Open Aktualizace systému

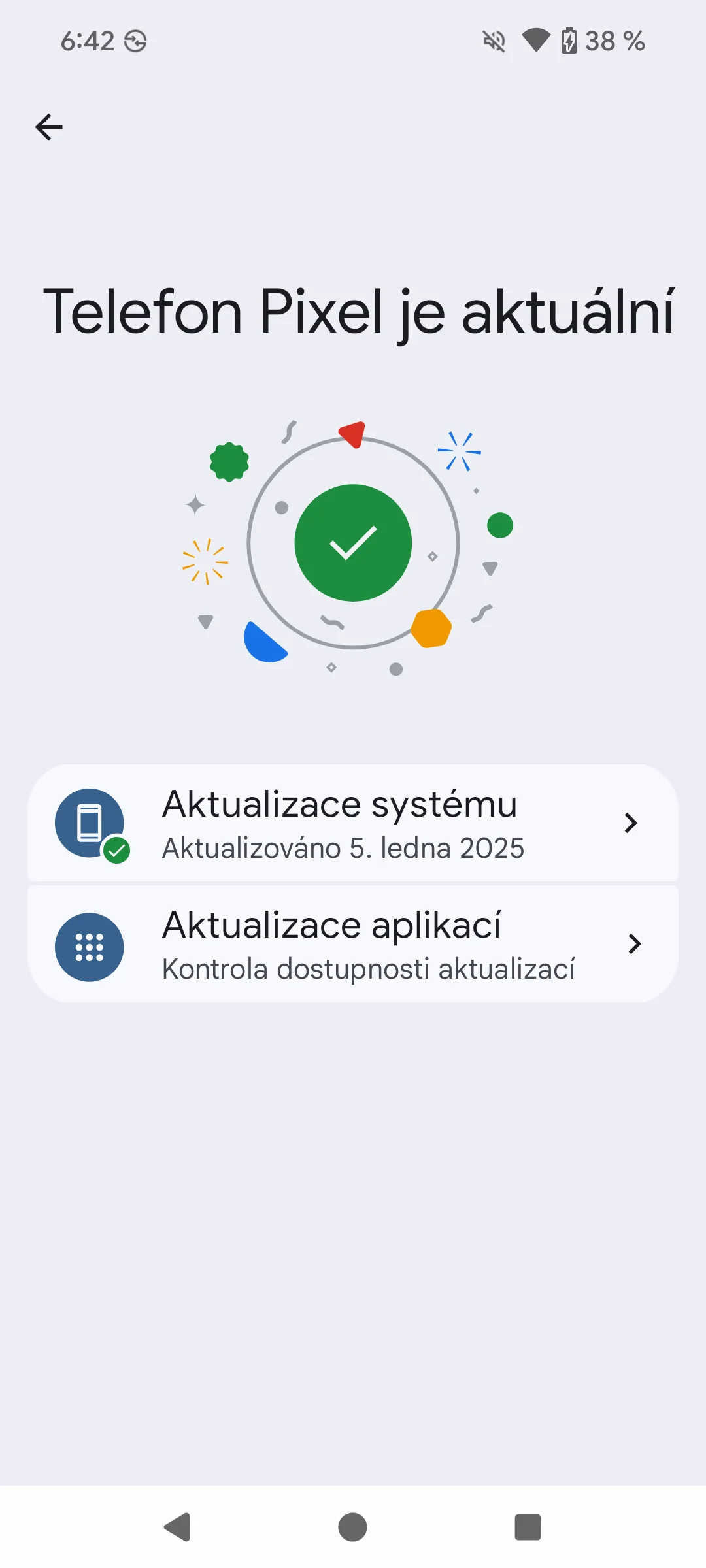(x=353, y=823)
